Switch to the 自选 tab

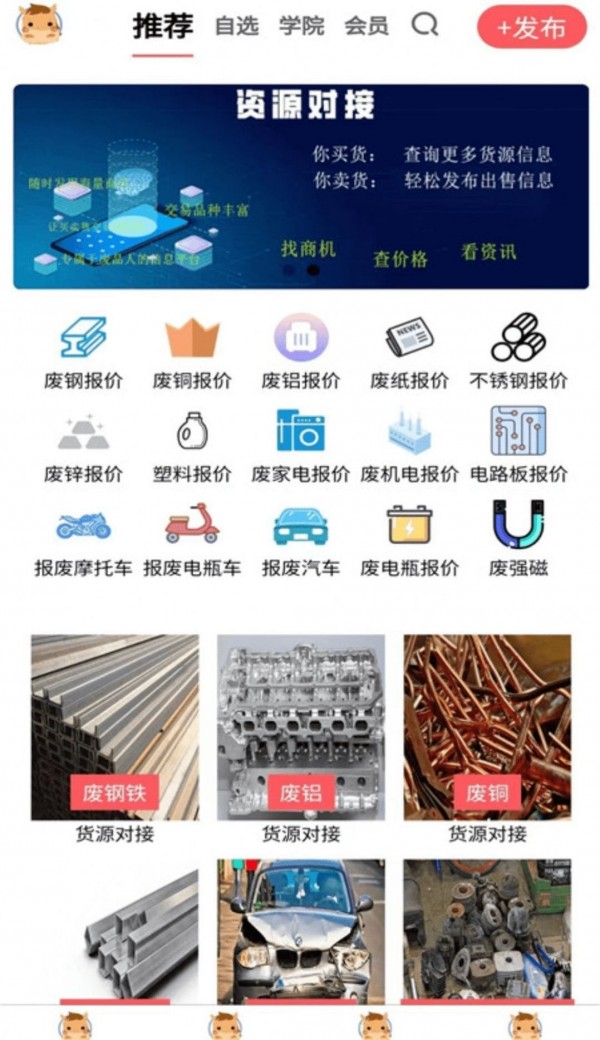(x=237, y=26)
